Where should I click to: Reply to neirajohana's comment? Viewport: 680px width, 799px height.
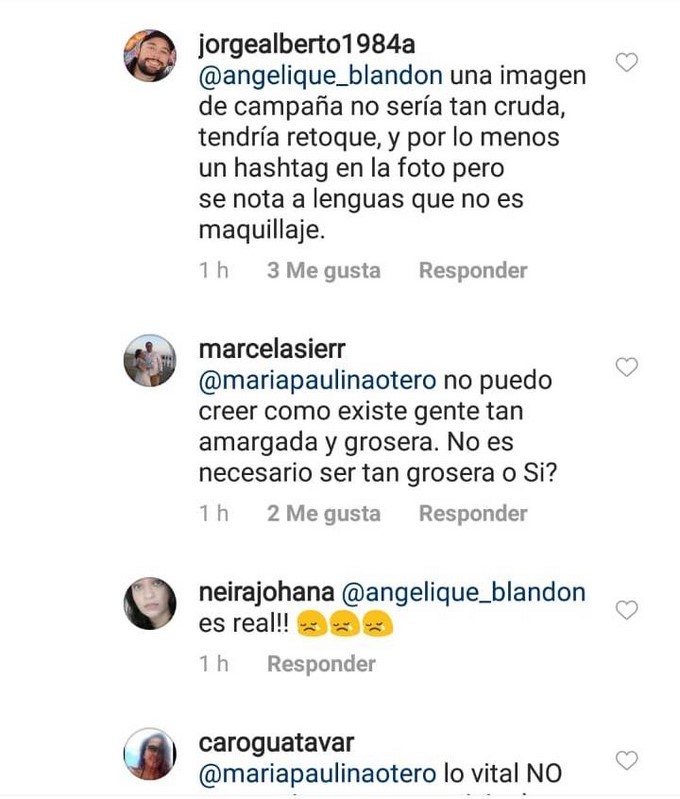tap(321, 663)
